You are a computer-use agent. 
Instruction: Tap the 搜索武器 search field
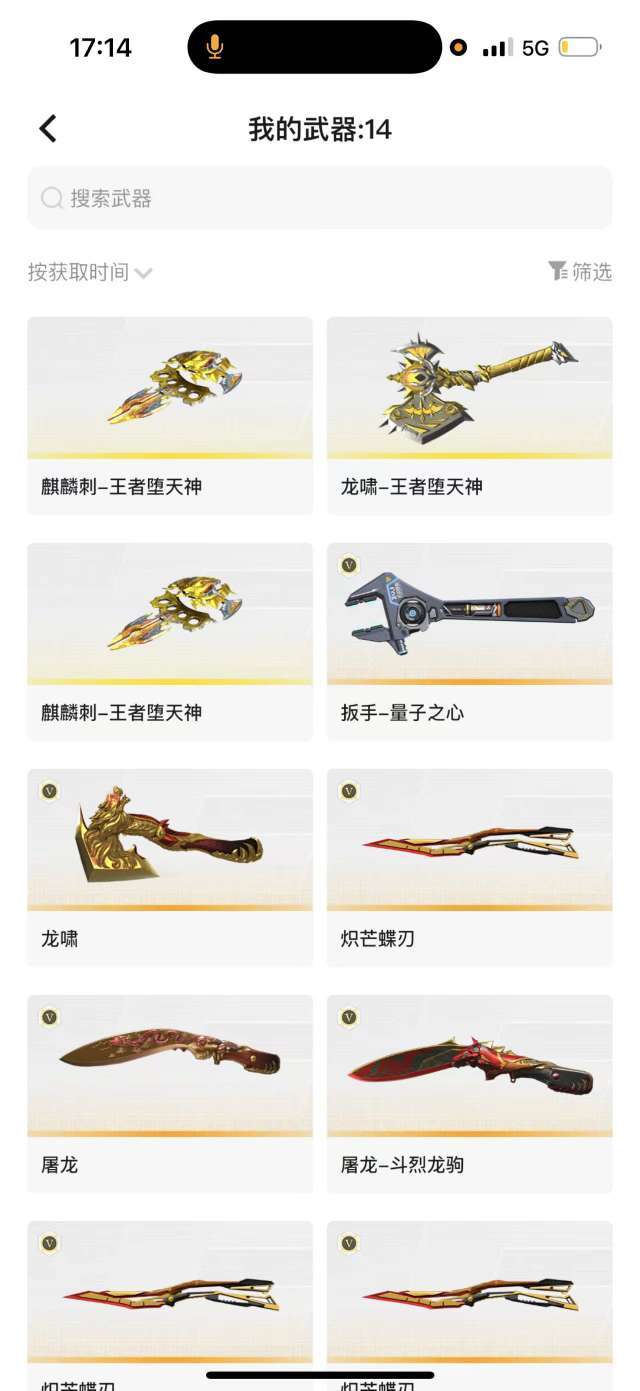point(320,198)
